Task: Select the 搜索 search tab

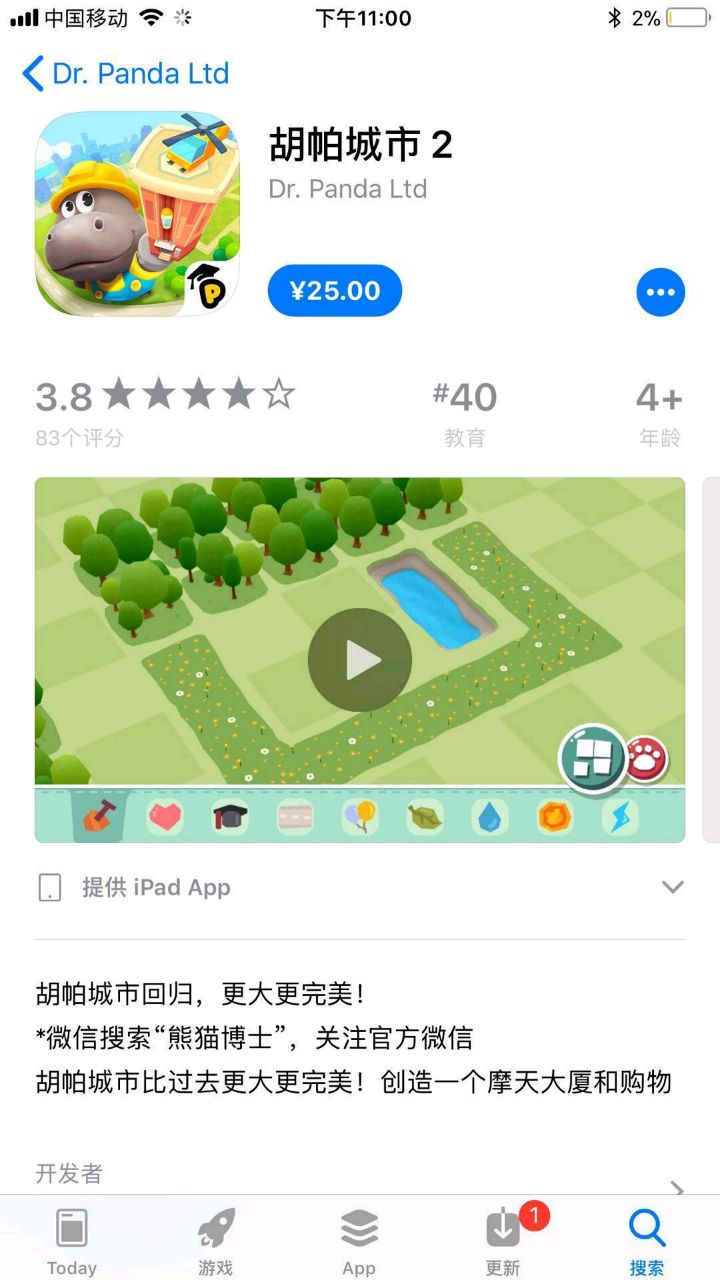Action: (647, 1240)
